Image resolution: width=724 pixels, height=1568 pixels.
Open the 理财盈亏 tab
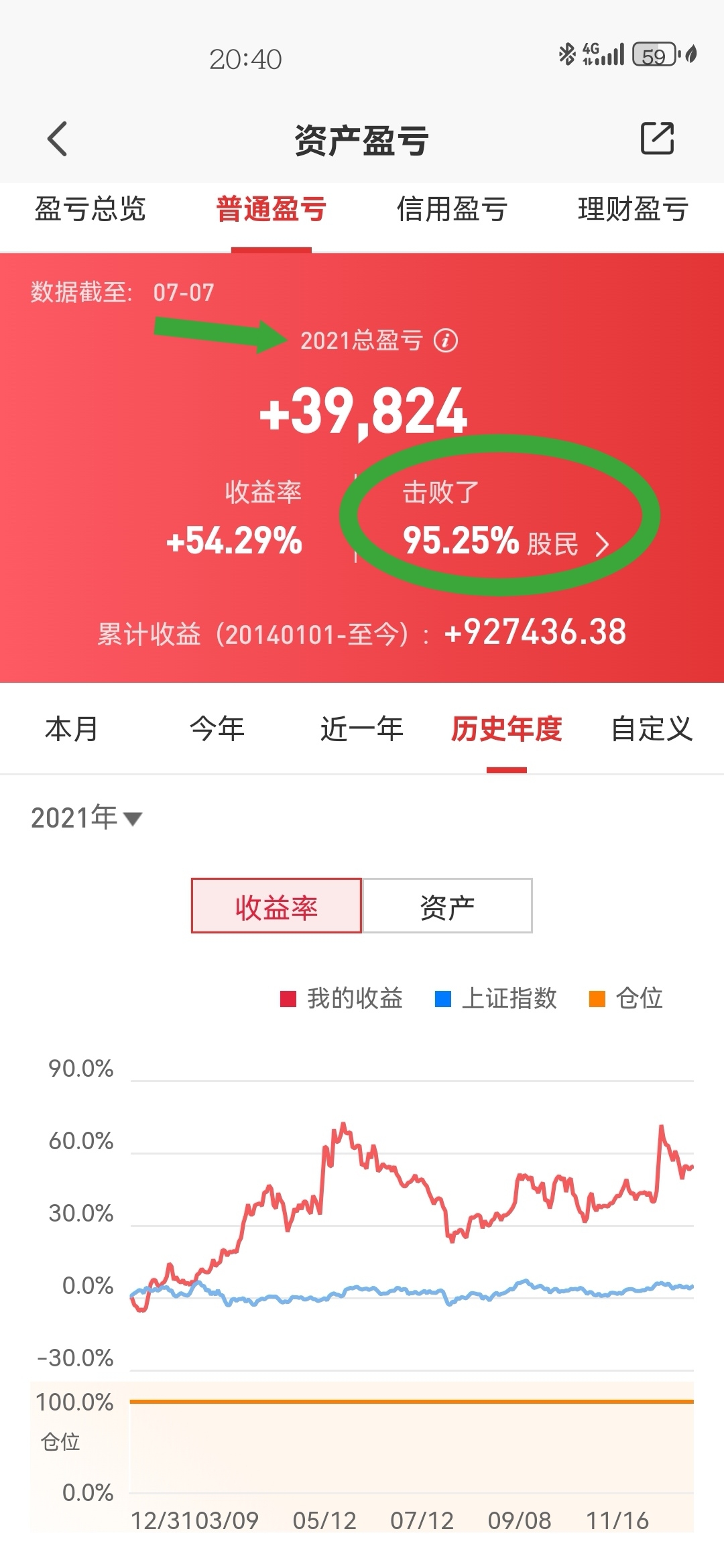[633, 209]
